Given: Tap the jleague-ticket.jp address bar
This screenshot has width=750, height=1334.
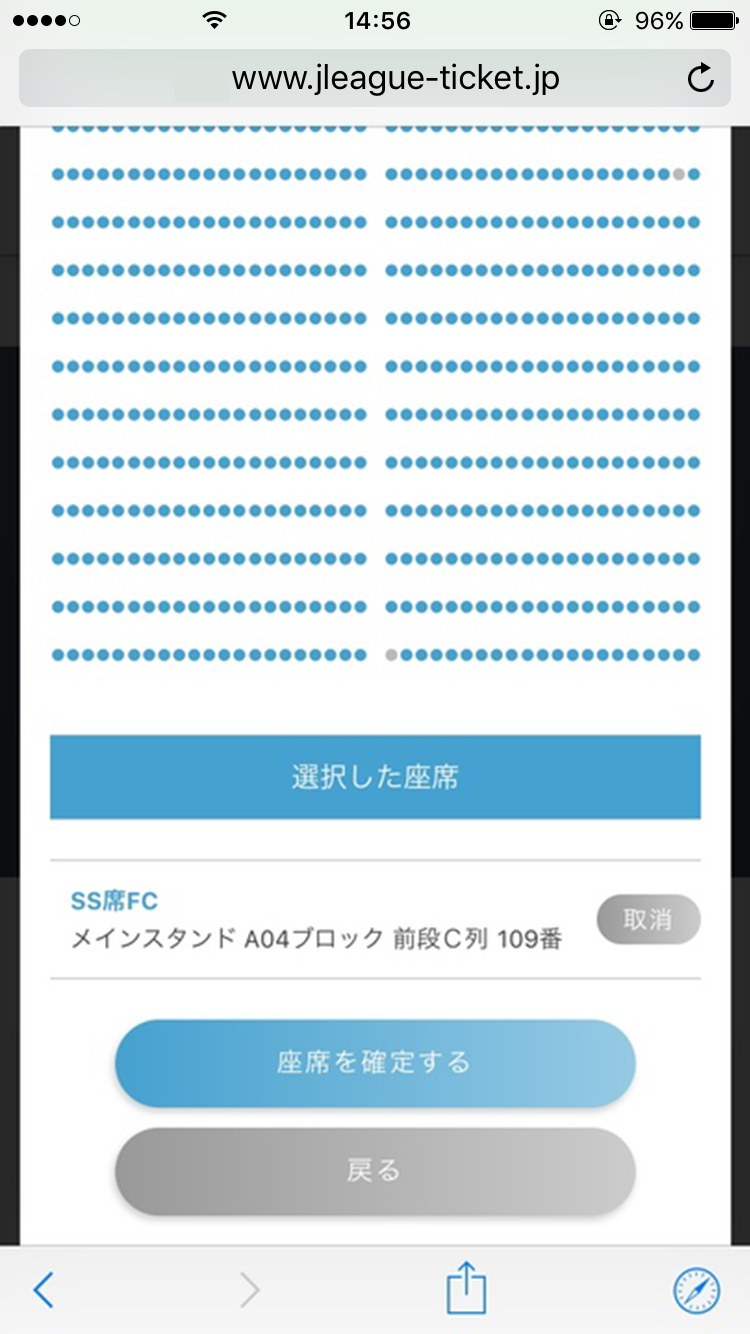Looking at the screenshot, I should click(x=375, y=78).
